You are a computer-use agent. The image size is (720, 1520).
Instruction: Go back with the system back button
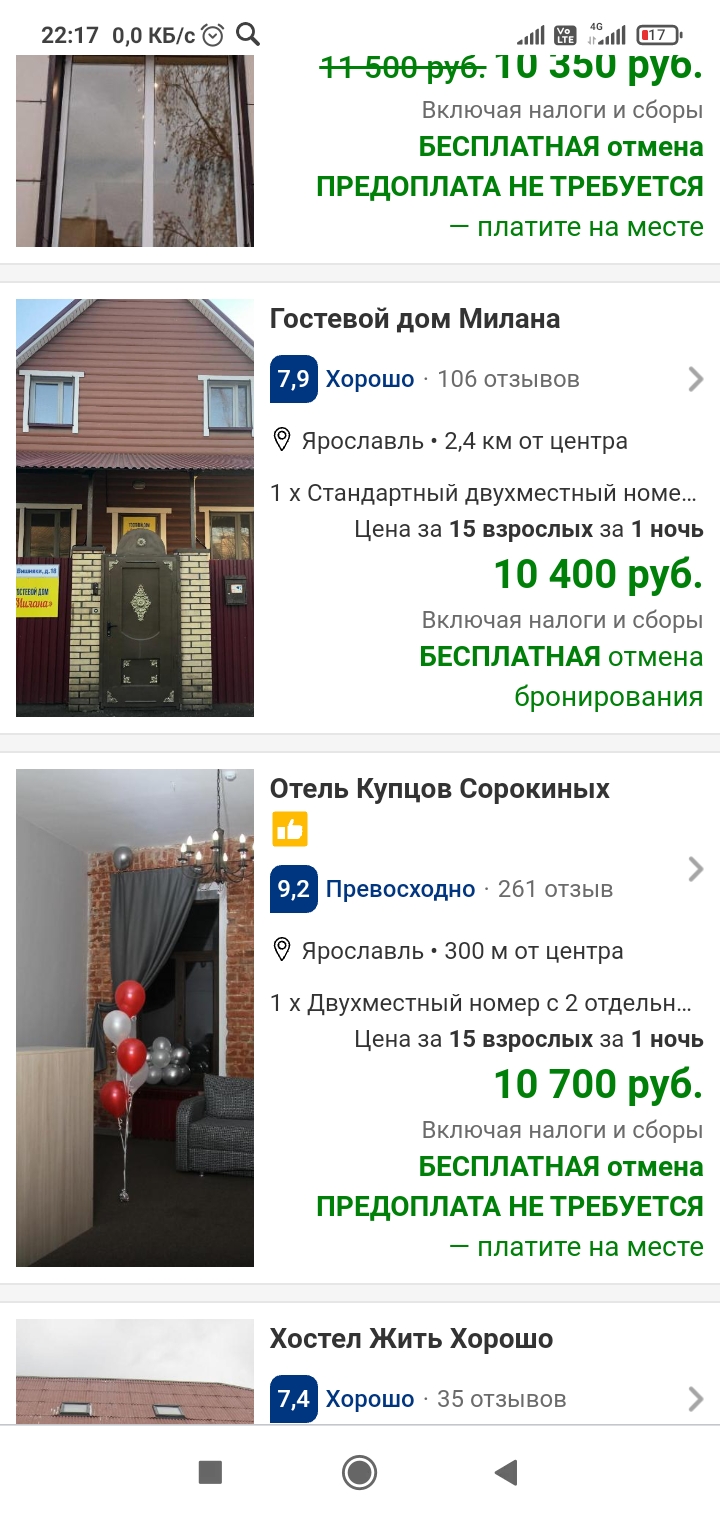point(506,1472)
